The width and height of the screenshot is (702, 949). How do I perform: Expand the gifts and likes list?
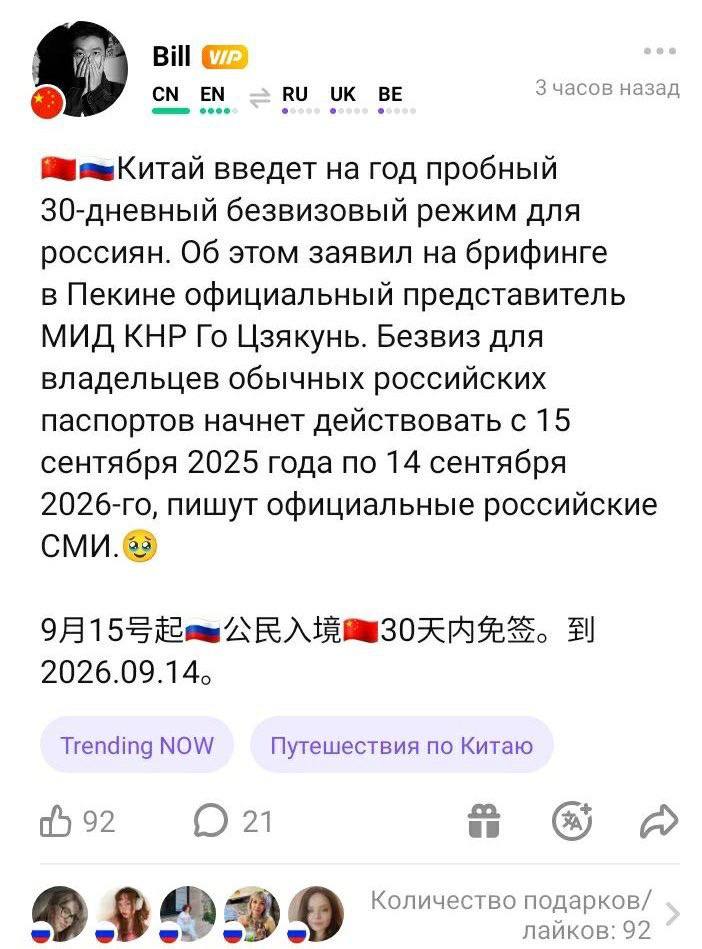(x=673, y=914)
